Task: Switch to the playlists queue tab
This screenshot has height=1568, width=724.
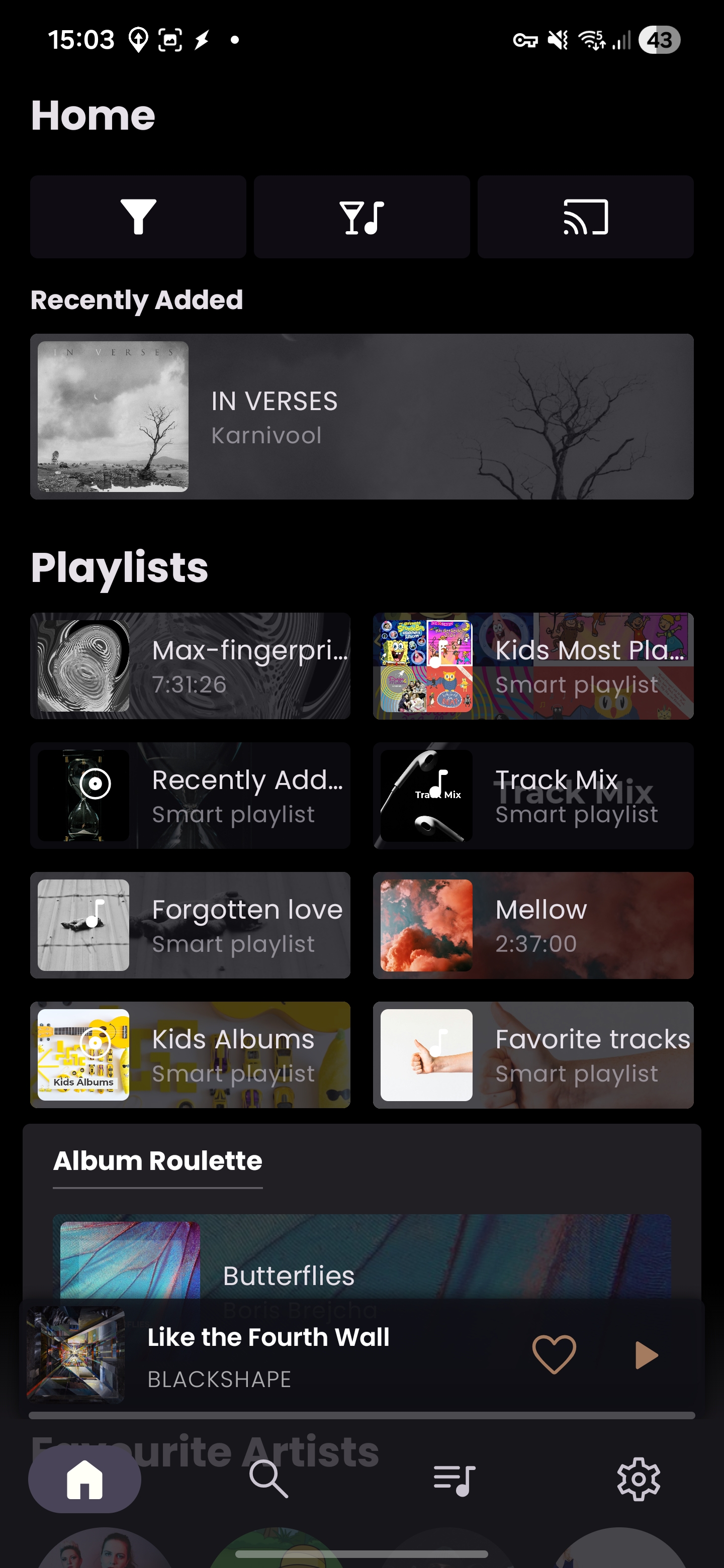Action: (x=454, y=1479)
